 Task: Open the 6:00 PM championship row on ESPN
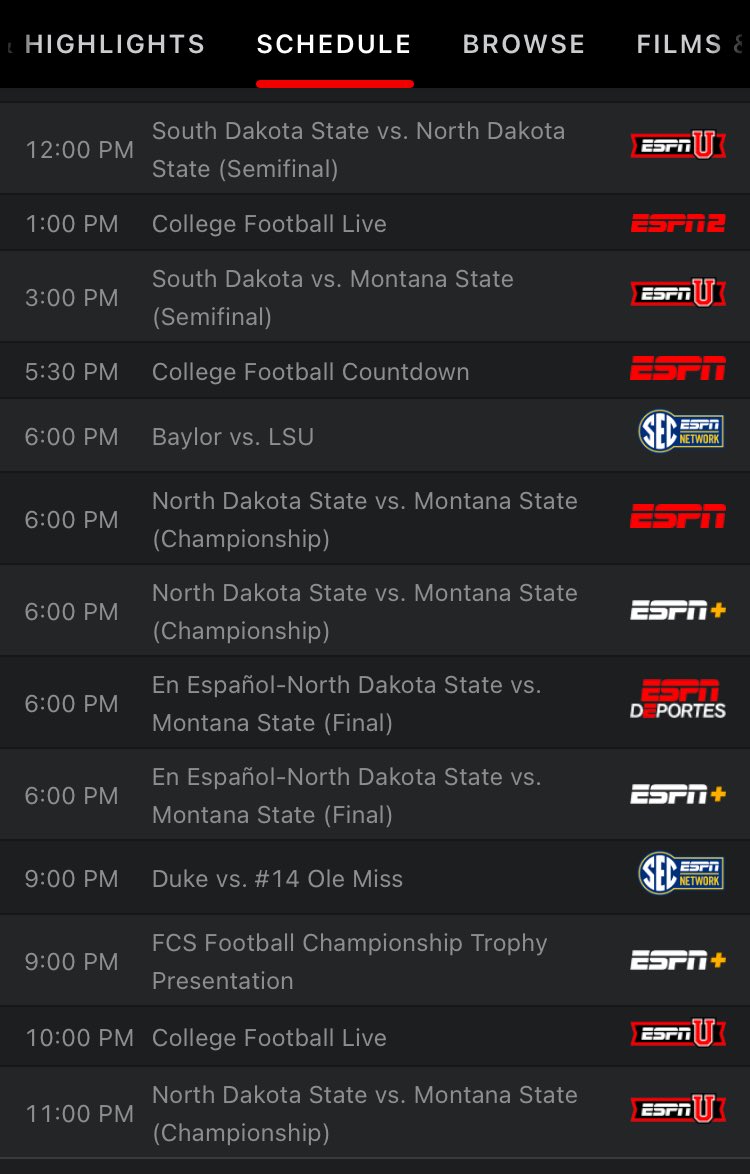pos(364,520)
